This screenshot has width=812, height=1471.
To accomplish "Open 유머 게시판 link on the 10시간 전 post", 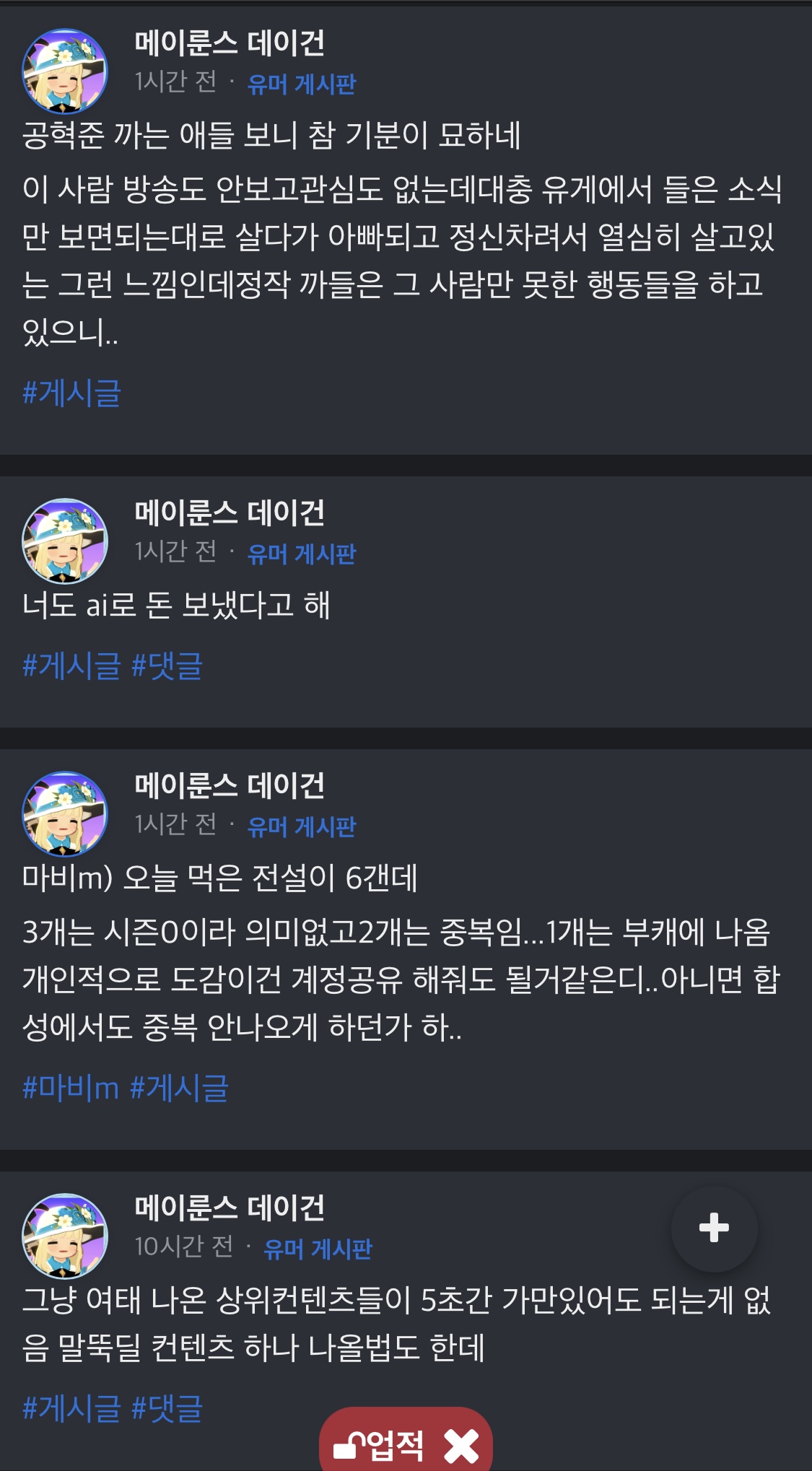I will 318,1249.
